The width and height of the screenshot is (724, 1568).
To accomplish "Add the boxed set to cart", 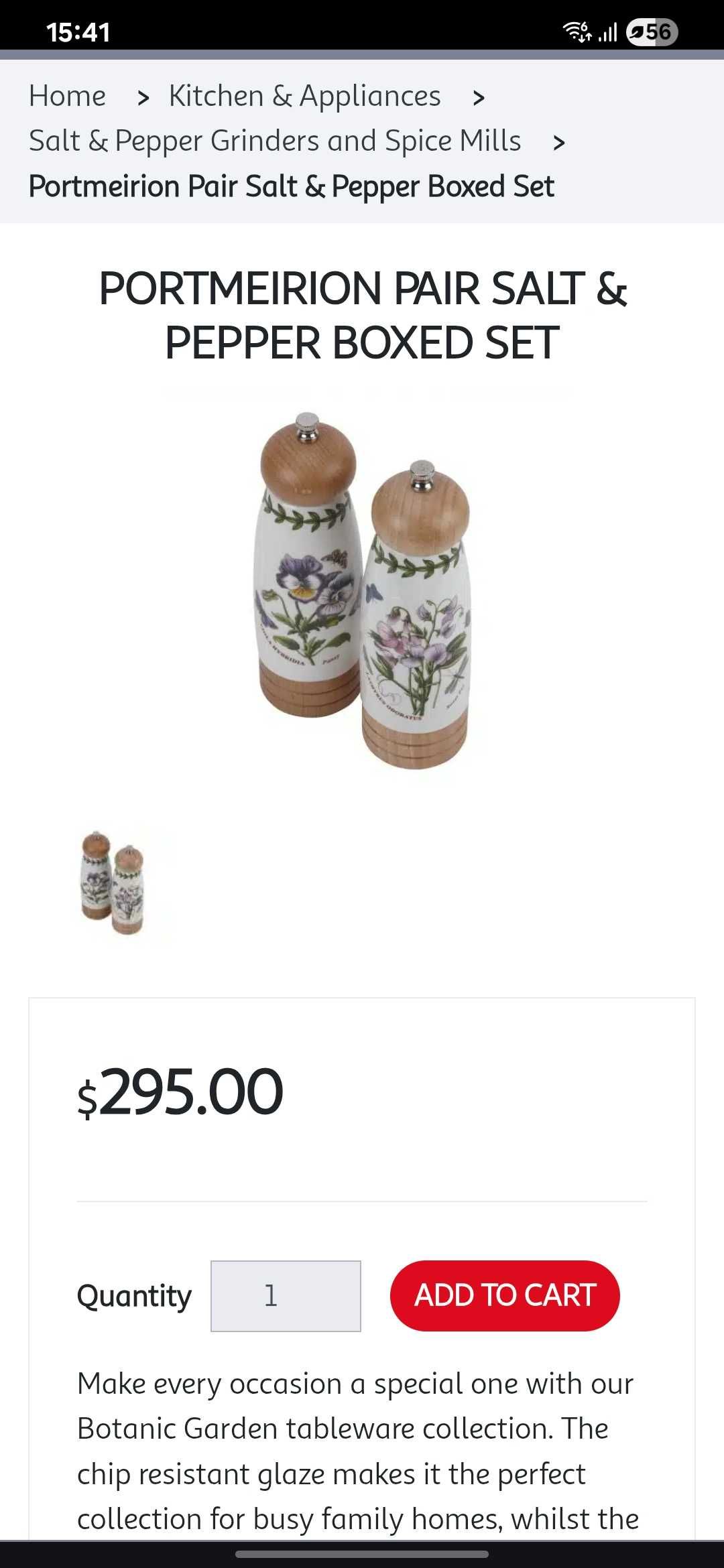I will (505, 1296).
